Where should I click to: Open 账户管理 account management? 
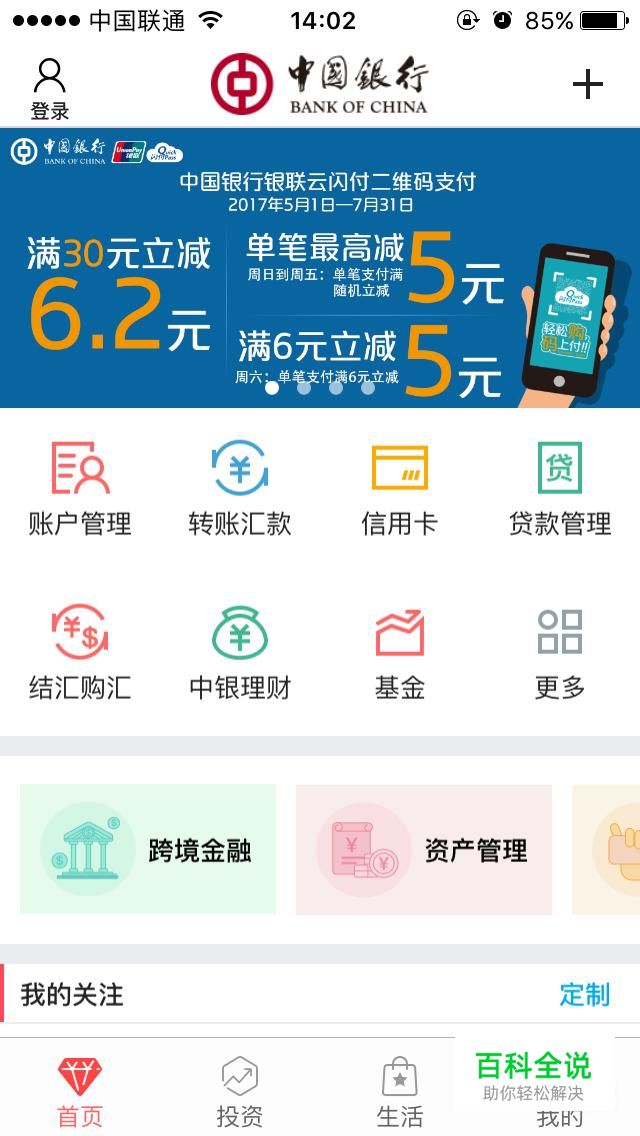(80, 489)
